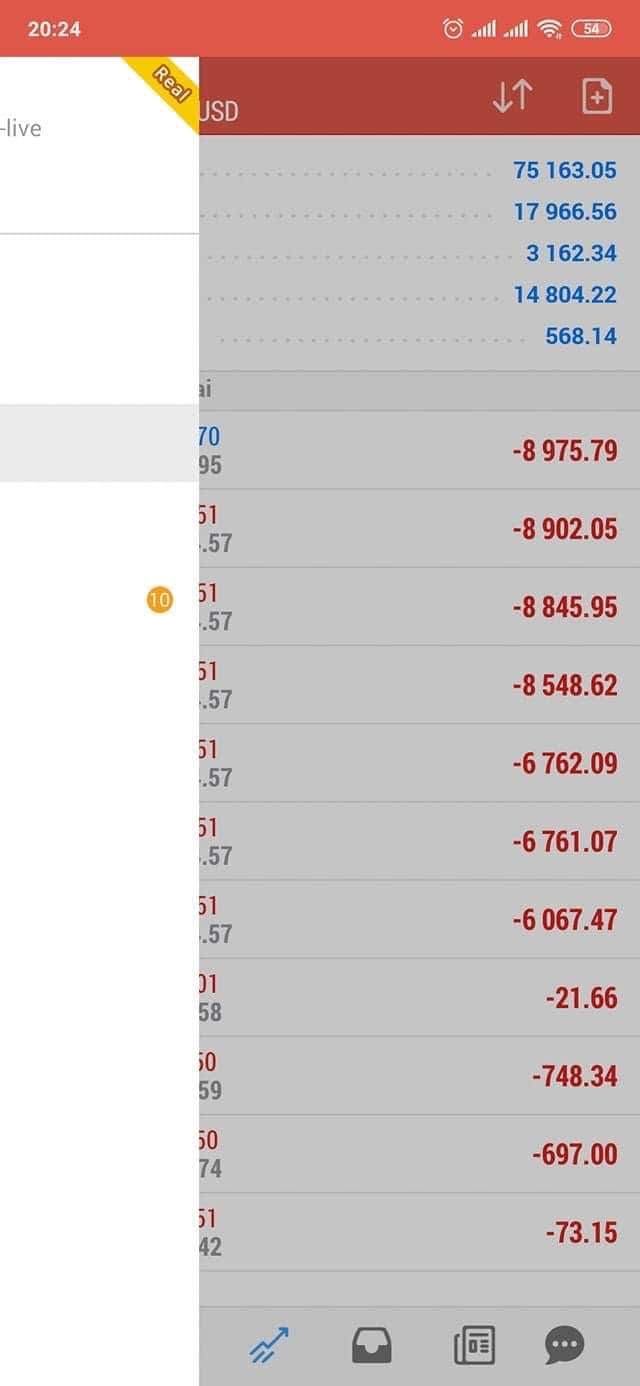The width and height of the screenshot is (640, 1386).
Task: Open the account header ending in -live
Action: pyautogui.click(x=100, y=145)
